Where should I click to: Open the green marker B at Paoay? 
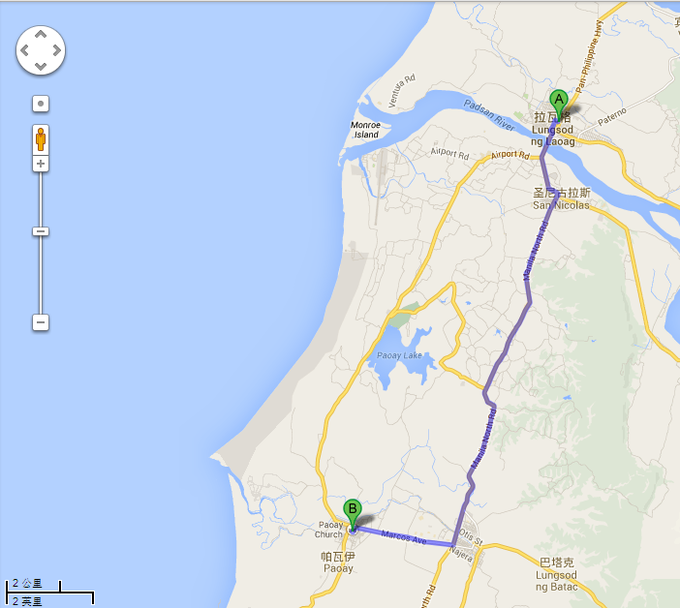point(352,511)
